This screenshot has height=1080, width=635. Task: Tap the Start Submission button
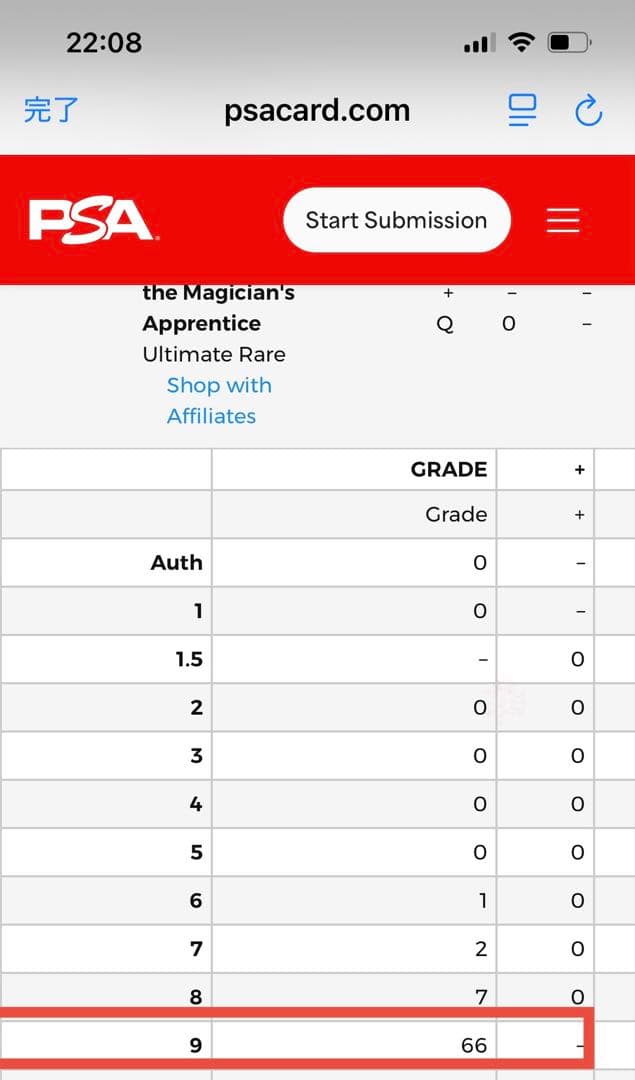(x=396, y=220)
